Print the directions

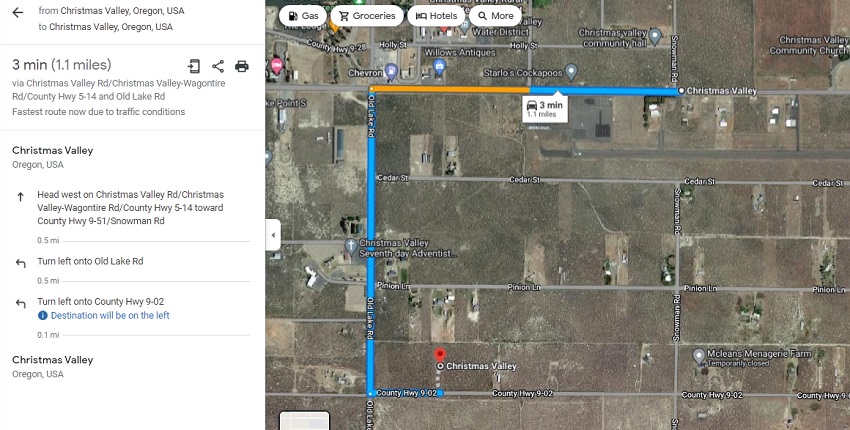tap(242, 66)
